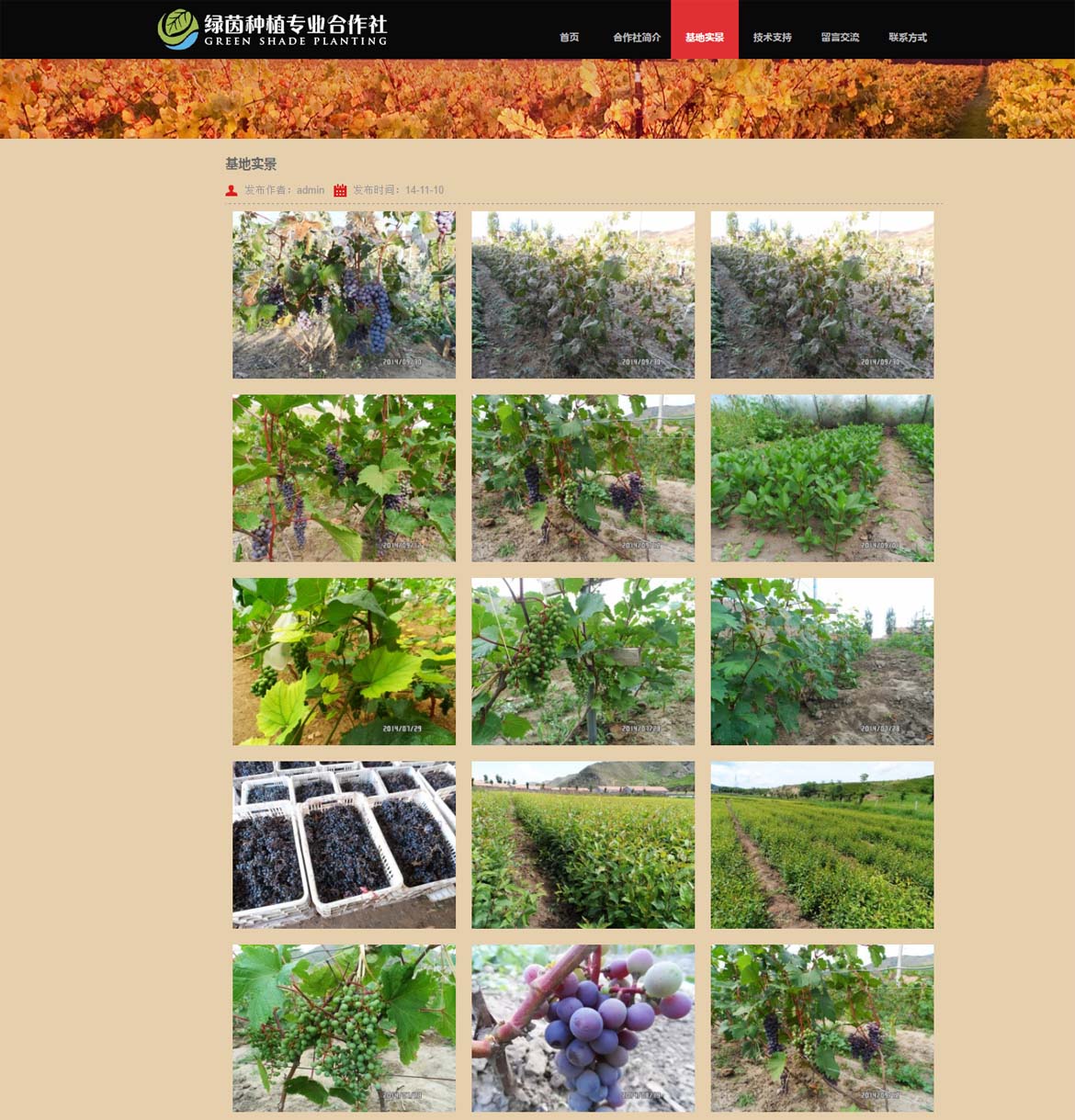1075x1120 pixels.
Task: Open the photo of grapes in white crates
Action: pyautogui.click(x=344, y=844)
